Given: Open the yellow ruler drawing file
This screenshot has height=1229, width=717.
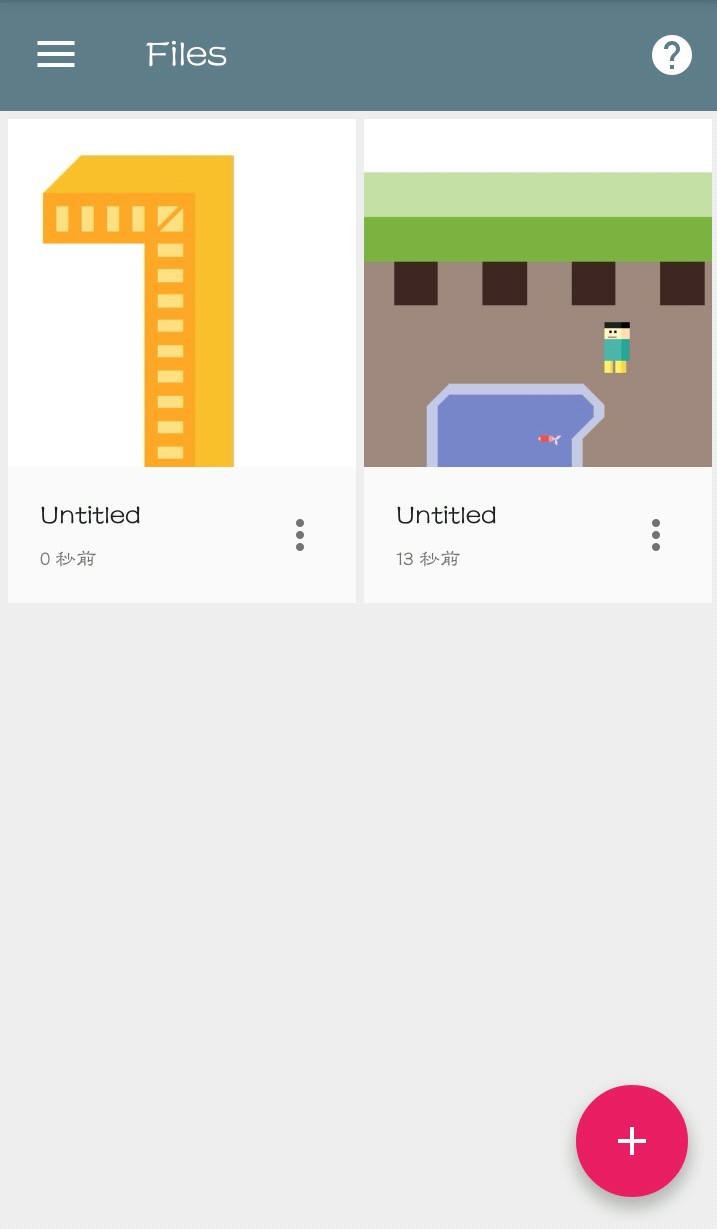Looking at the screenshot, I should click(x=181, y=293).
